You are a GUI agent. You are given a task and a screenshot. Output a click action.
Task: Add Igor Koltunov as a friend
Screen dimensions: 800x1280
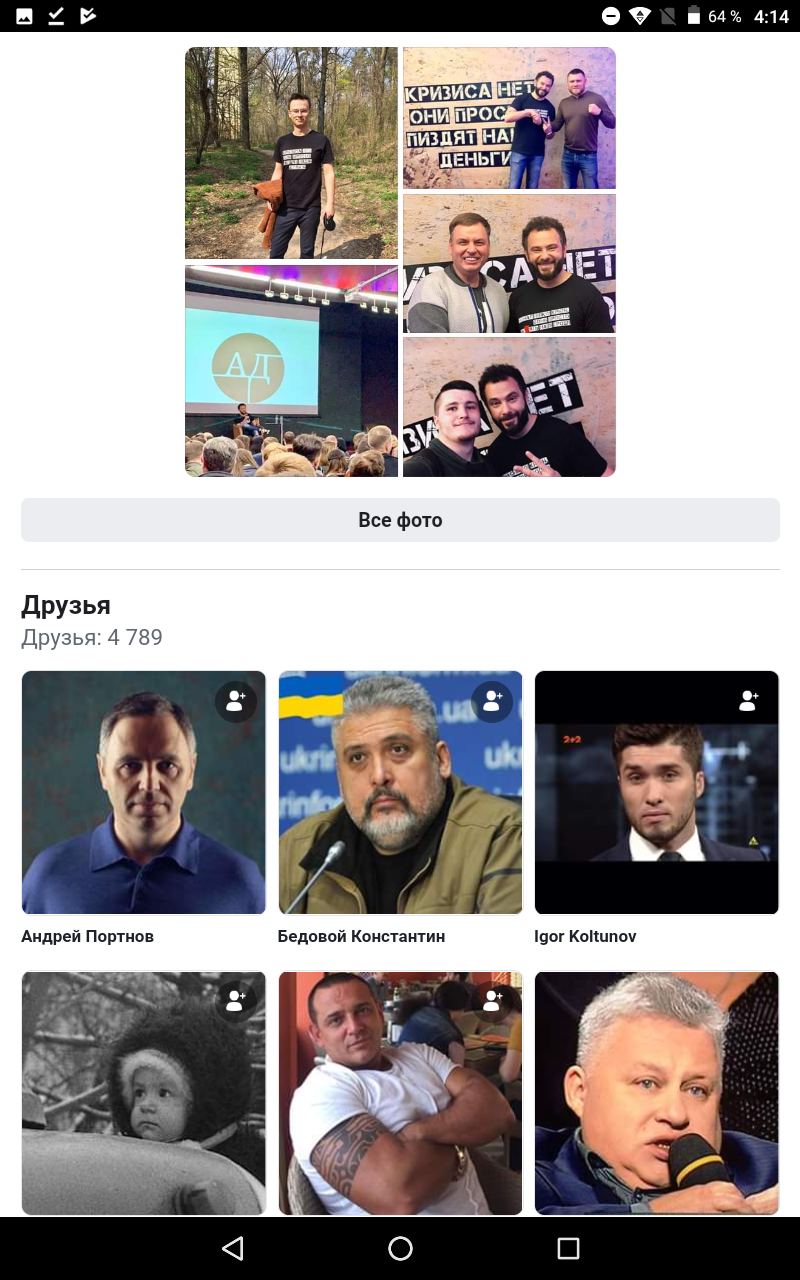(748, 701)
